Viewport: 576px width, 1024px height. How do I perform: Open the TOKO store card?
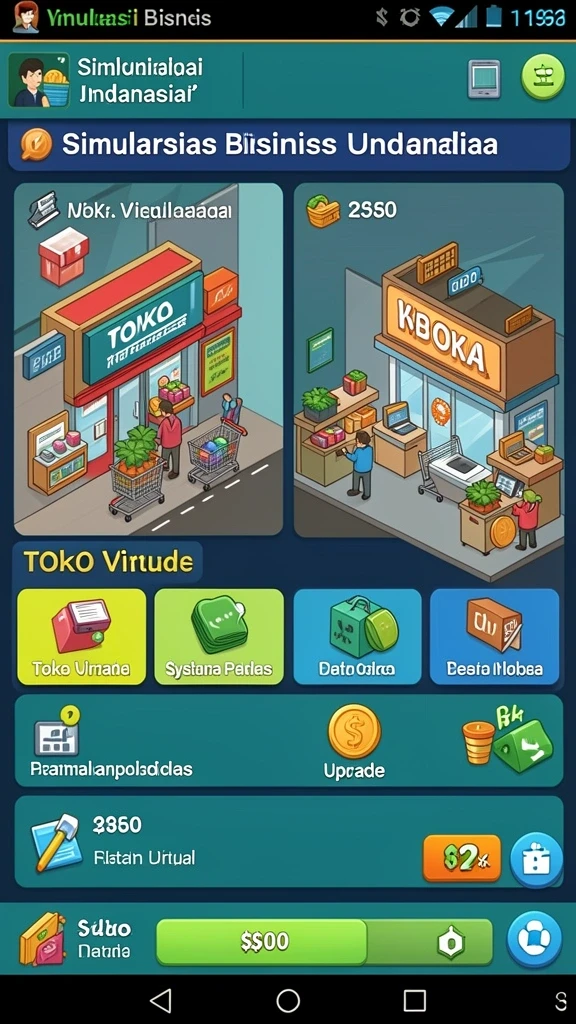(x=149, y=359)
